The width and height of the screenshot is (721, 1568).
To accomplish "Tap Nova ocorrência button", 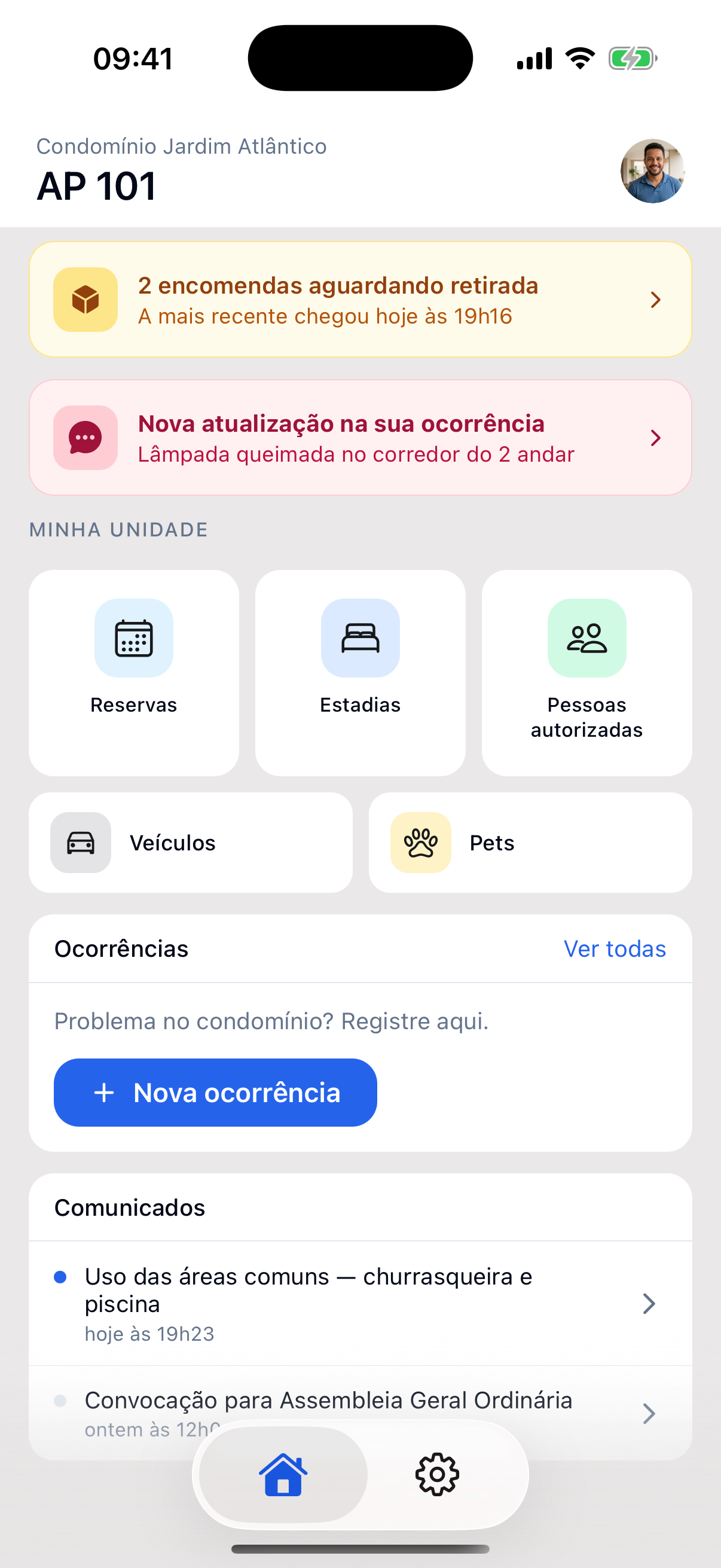I will pyautogui.click(x=215, y=1092).
